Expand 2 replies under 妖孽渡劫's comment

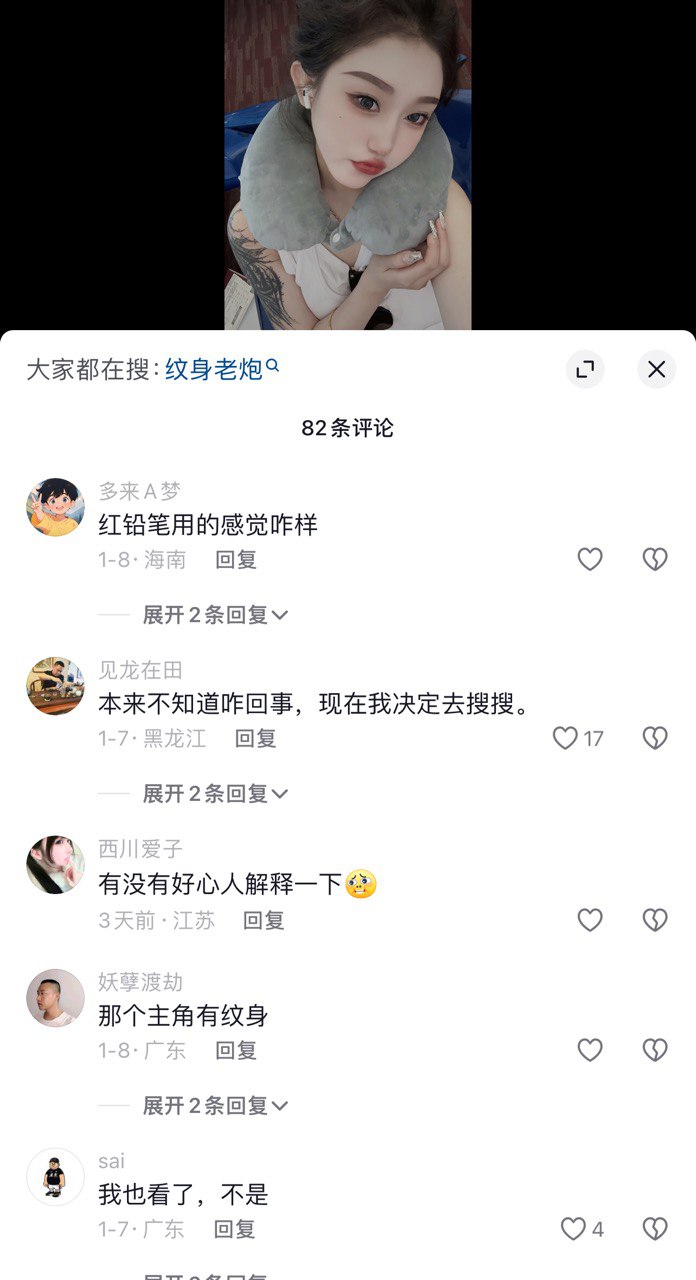pyautogui.click(x=214, y=1106)
